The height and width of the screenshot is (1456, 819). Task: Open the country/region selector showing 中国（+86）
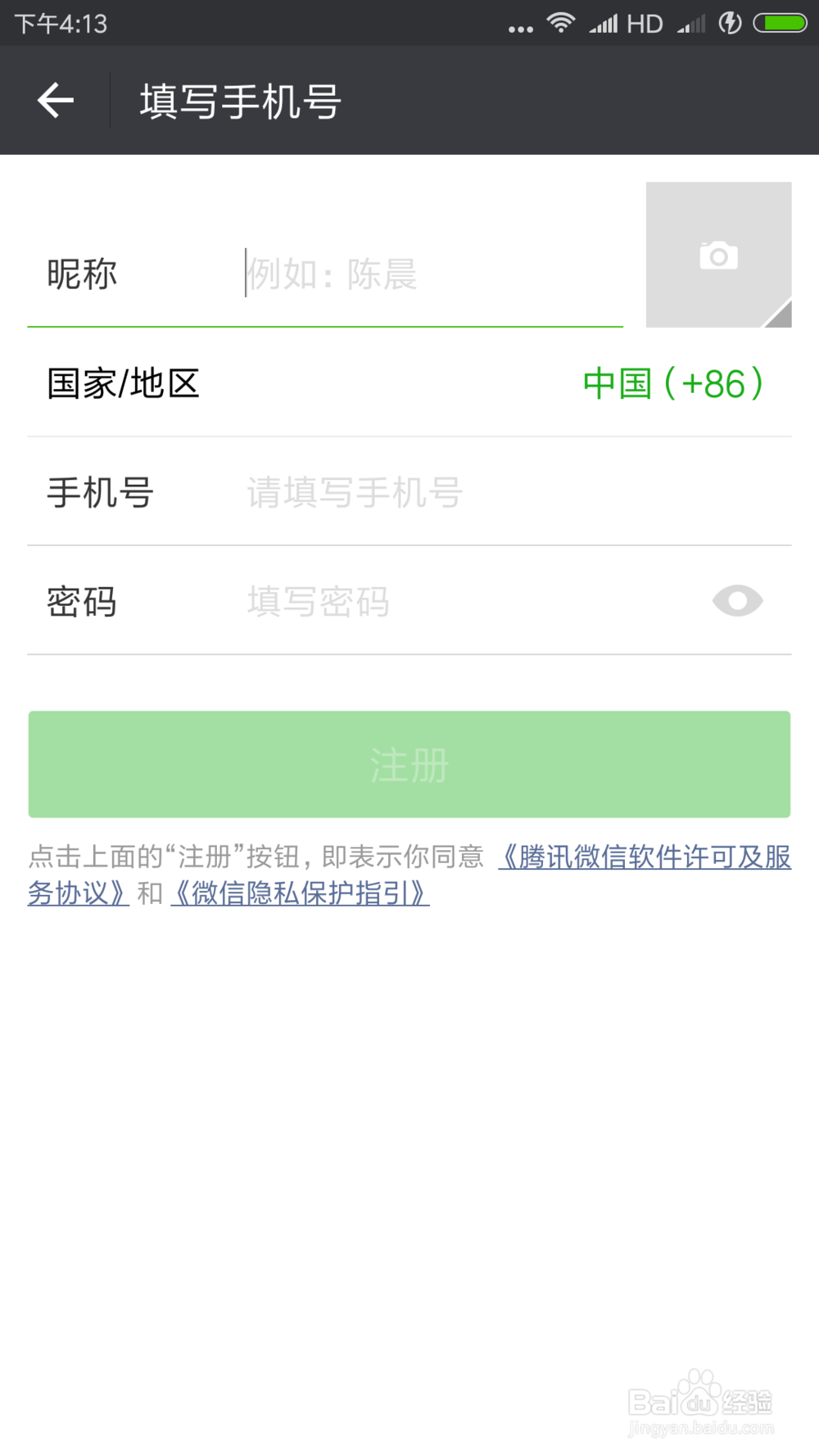[x=672, y=384]
